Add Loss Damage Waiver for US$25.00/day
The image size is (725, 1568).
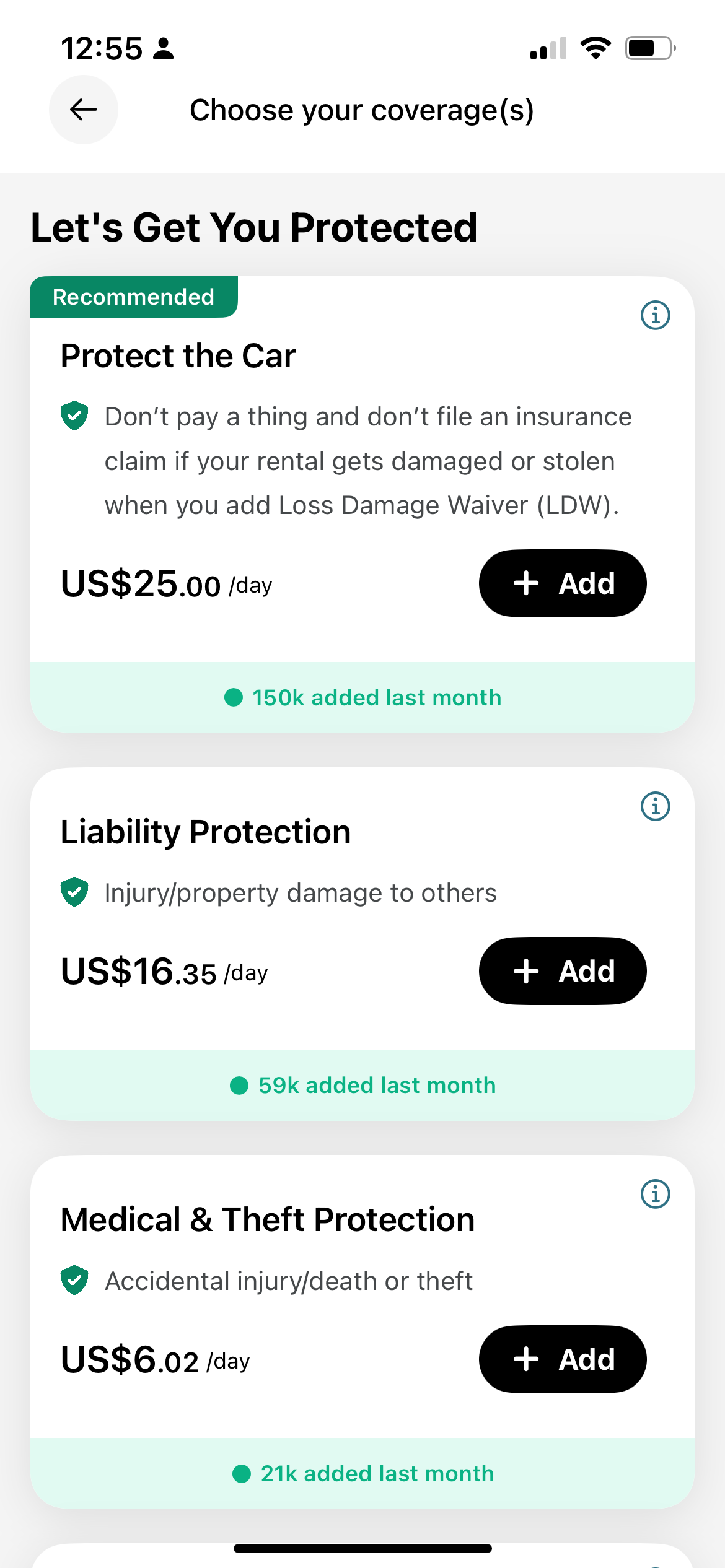tap(563, 583)
